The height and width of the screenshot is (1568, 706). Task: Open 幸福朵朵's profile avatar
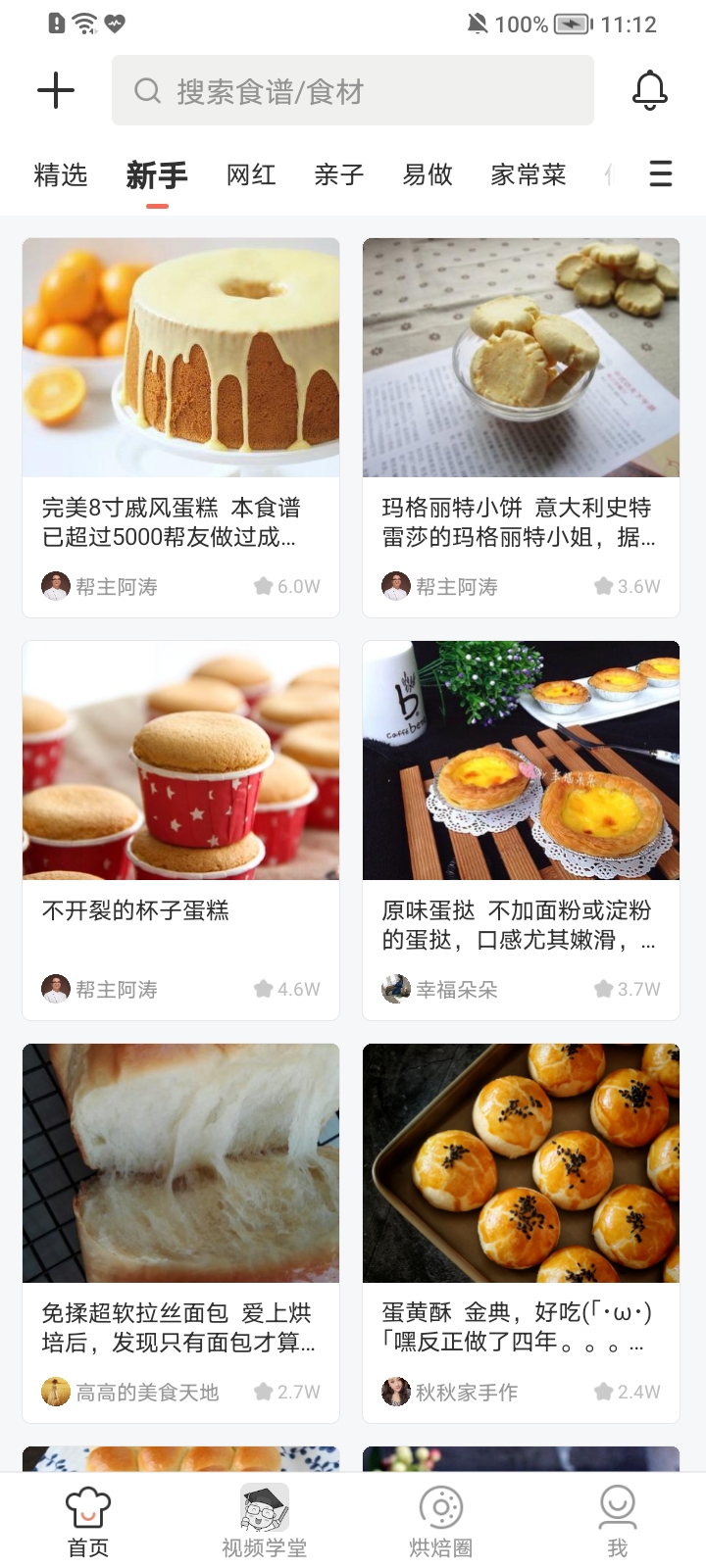click(395, 989)
